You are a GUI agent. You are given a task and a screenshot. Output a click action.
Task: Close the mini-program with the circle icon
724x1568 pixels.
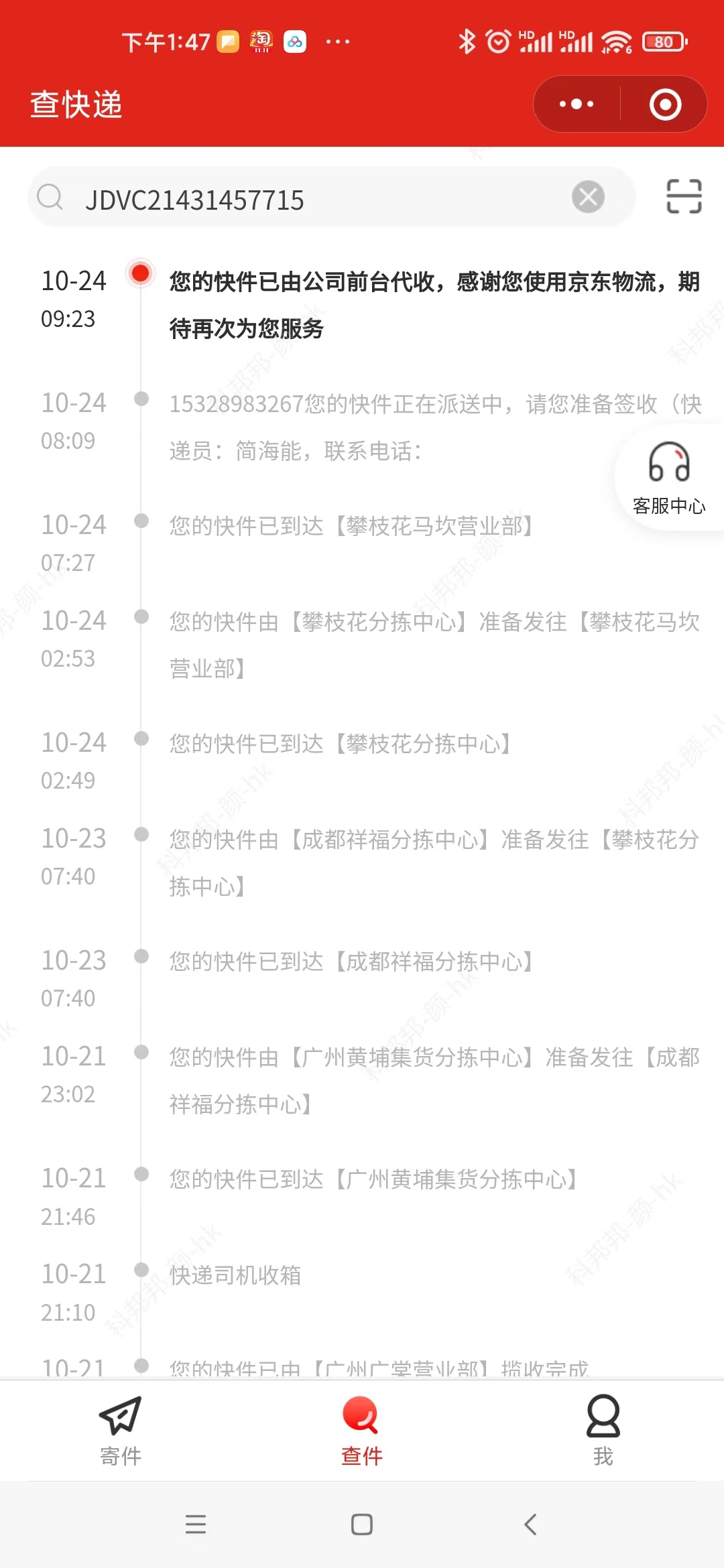(x=665, y=104)
